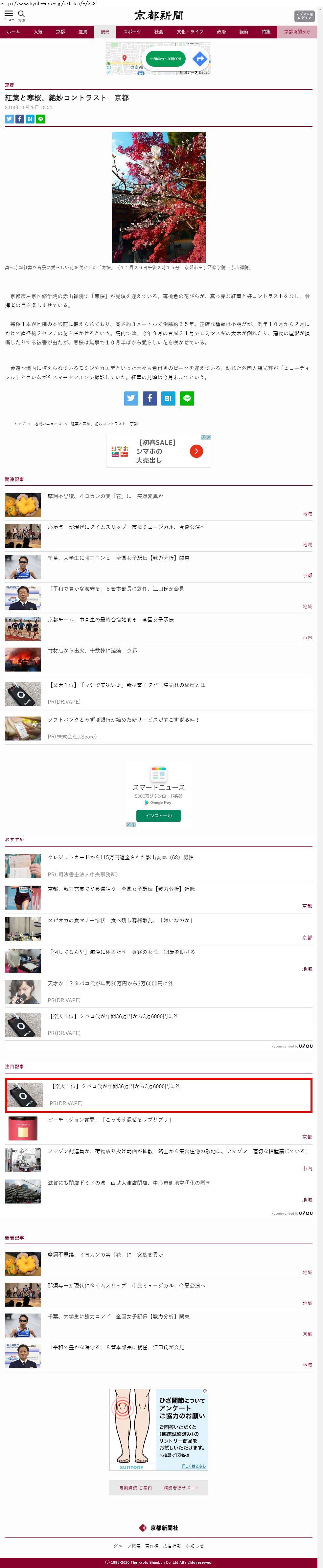The width and height of the screenshot is (323, 1568).
Task: Open the 京都新聞から tab
Action: pos(297,32)
